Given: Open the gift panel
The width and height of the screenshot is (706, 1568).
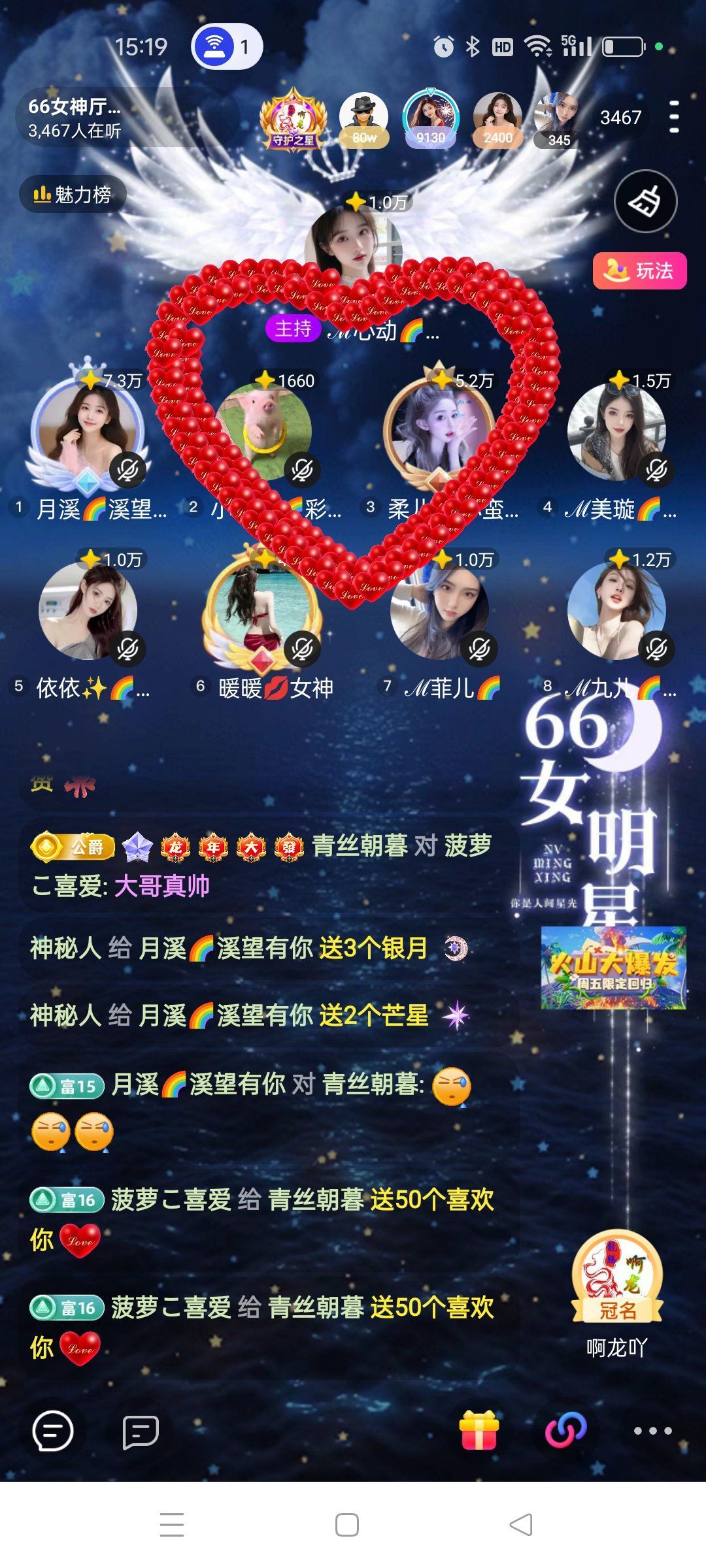Looking at the screenshot, I should coord(479,1431).
